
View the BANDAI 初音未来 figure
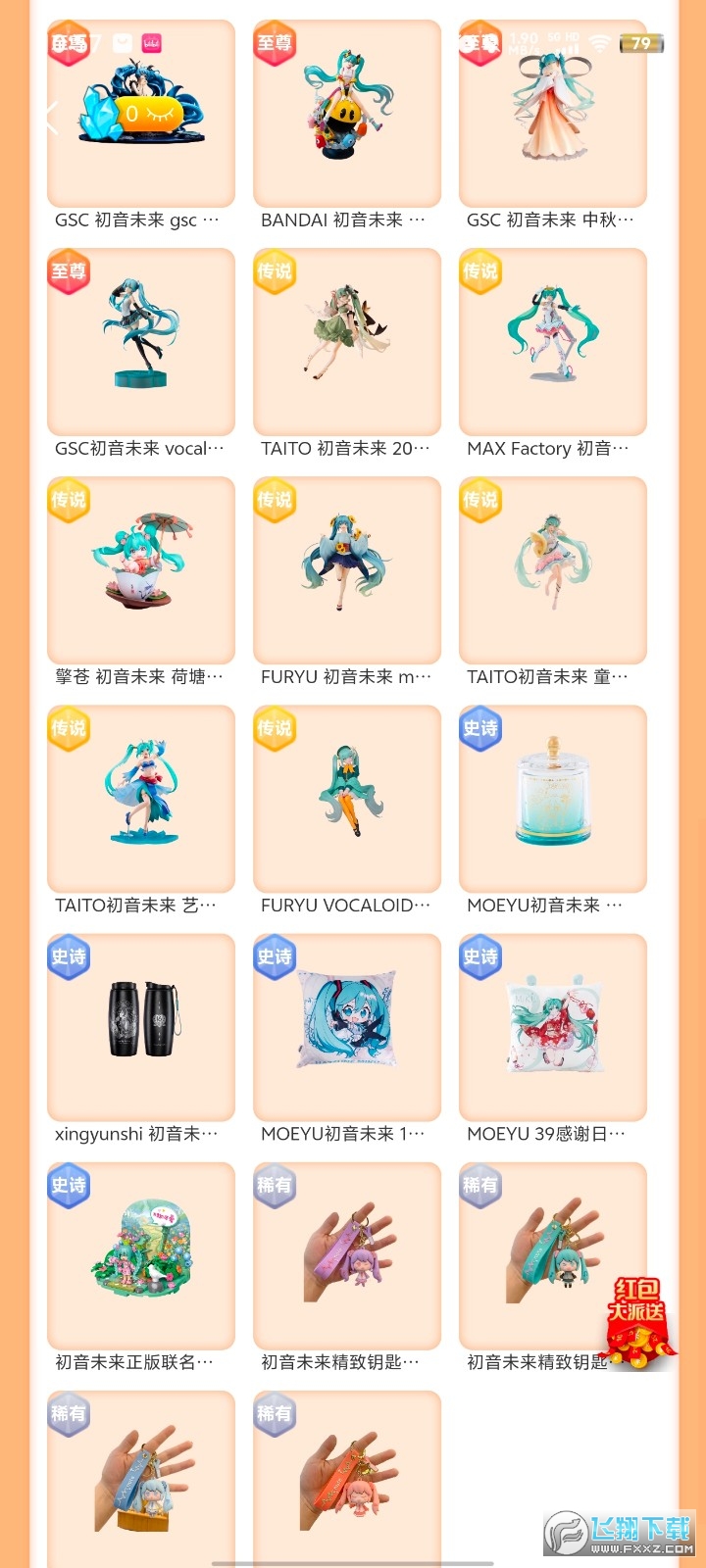pos(347,116)
